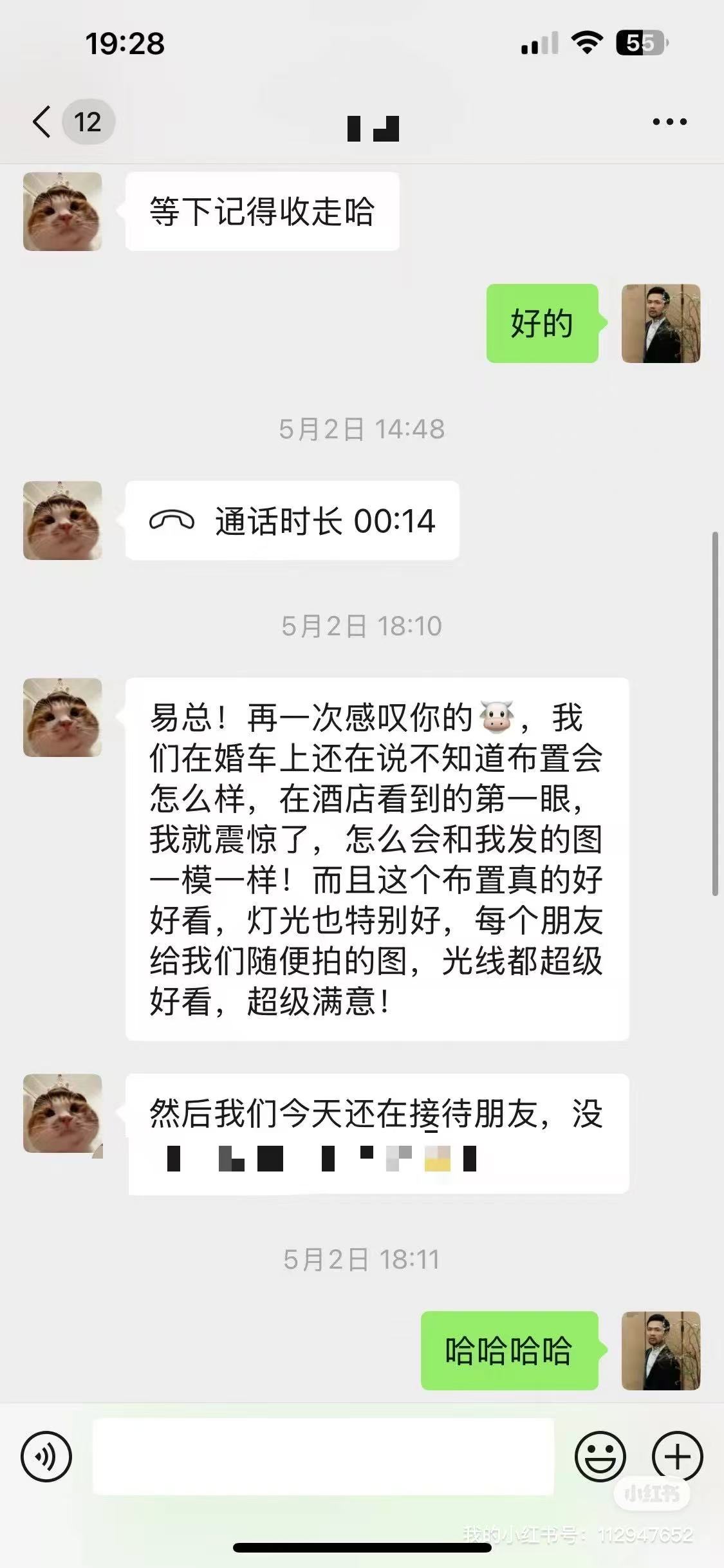Tap the message text field
Image resolution: width=724 pixels, height=1568 pixels.
pos(323,1455)
